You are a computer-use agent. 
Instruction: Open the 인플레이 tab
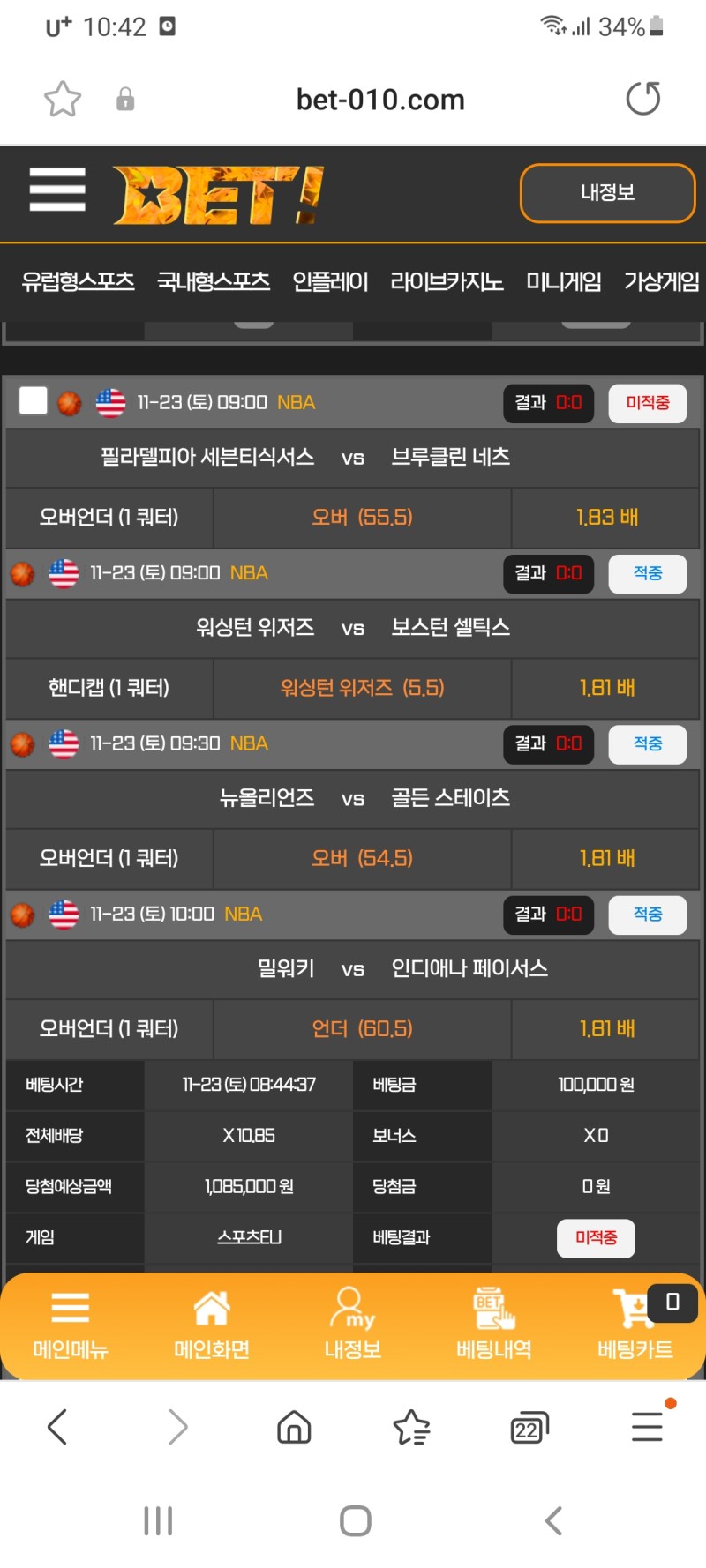[x=330, y=281]
